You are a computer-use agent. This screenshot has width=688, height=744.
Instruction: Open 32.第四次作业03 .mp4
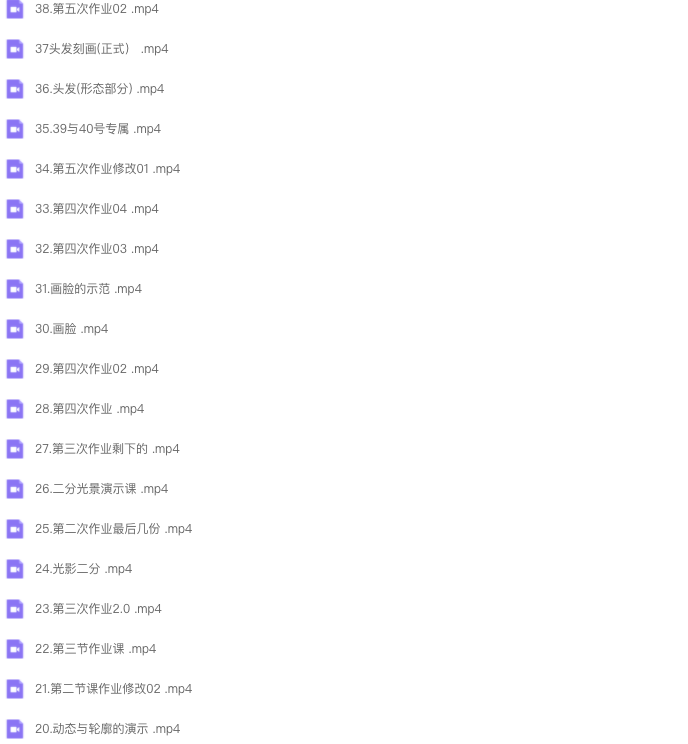coord(96,249)
